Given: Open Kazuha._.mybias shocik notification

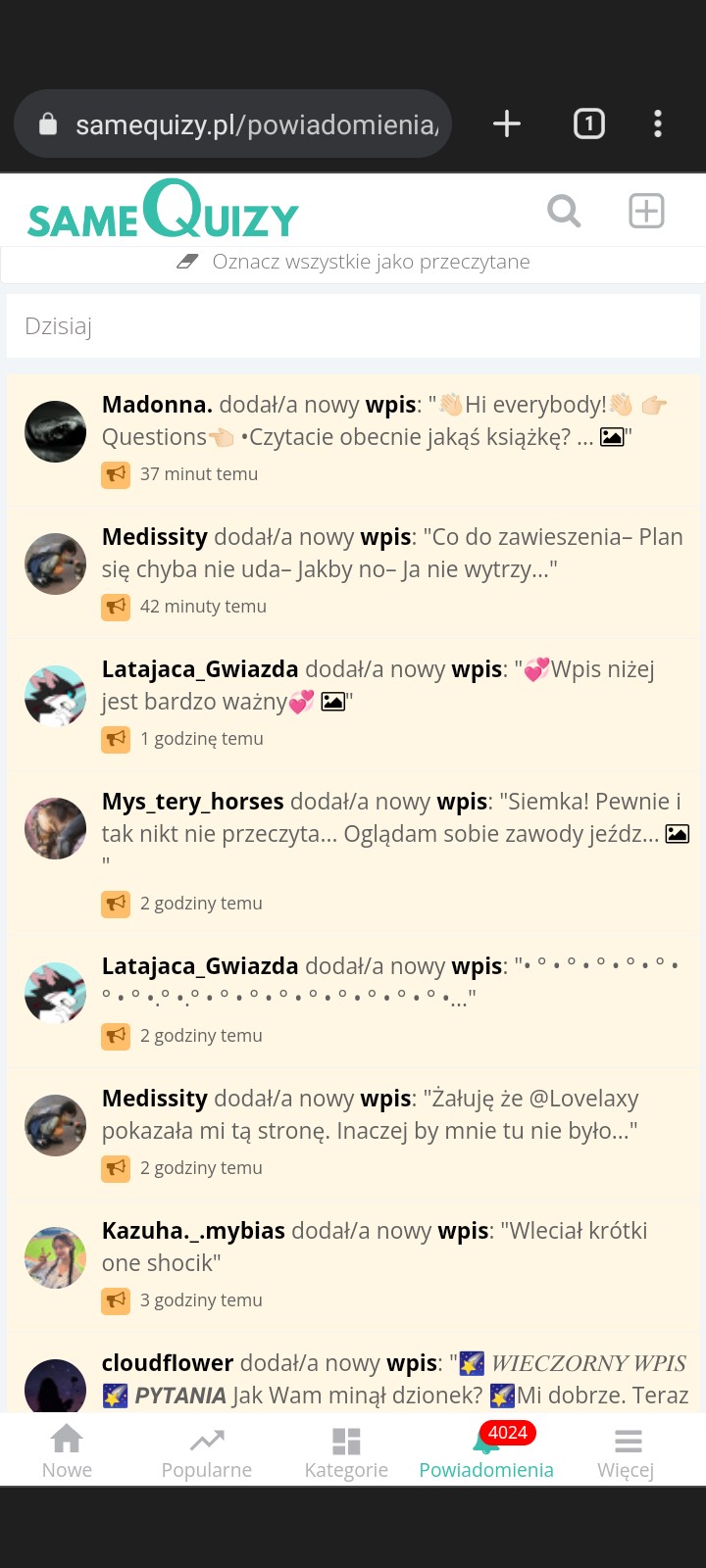Looking at the screenshot, I should [375, 1248].
